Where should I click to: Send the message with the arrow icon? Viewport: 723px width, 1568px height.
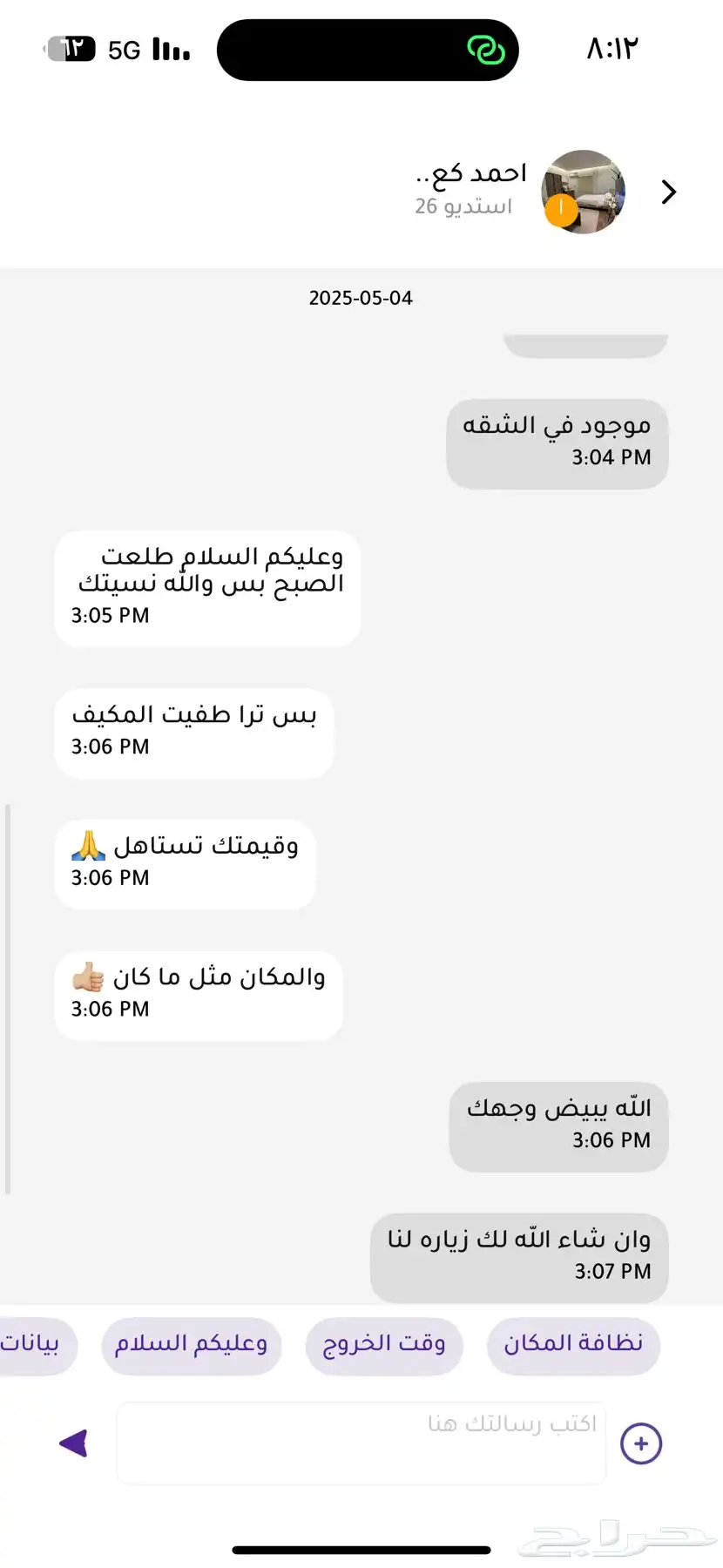[x=75, y=1443]
